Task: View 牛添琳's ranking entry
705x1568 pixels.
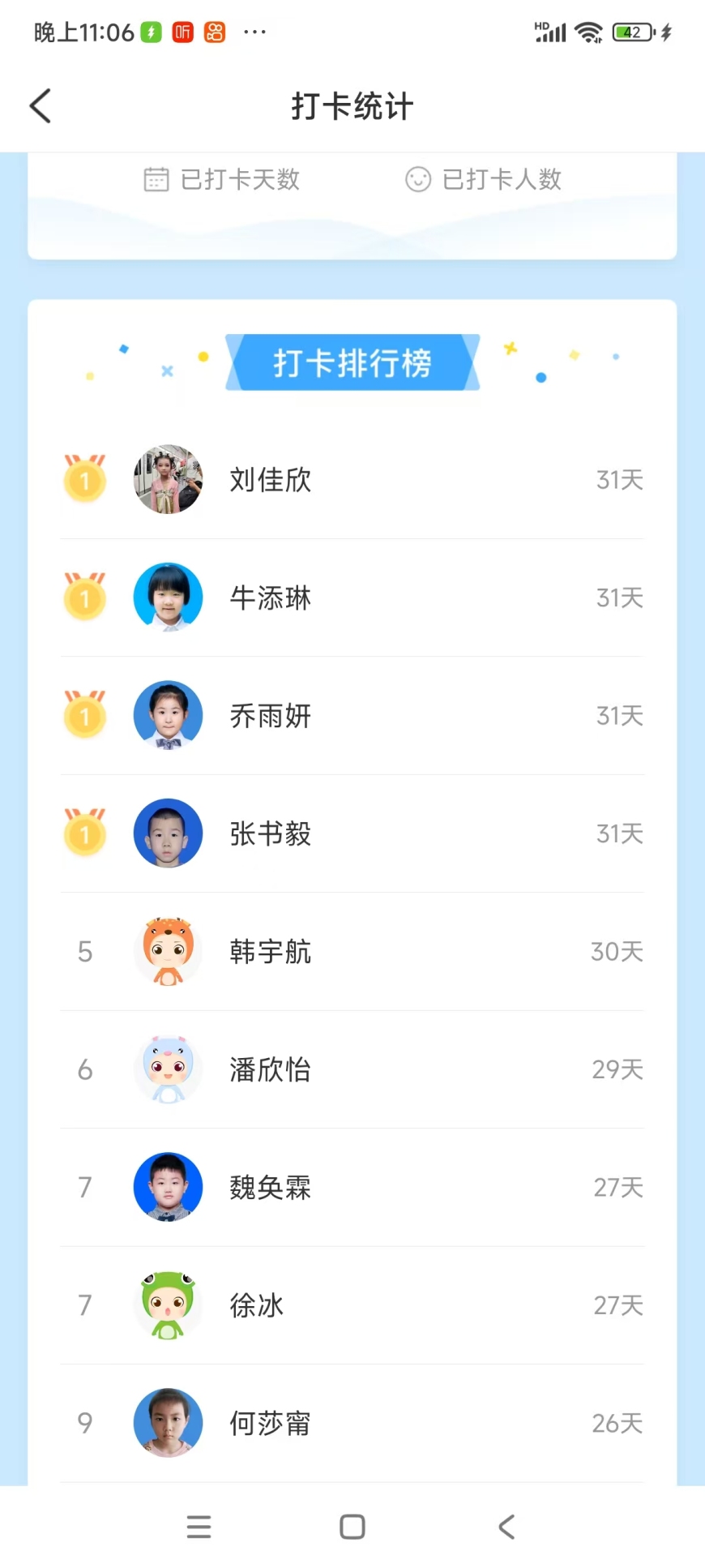Action: click(x=352, y=598)
